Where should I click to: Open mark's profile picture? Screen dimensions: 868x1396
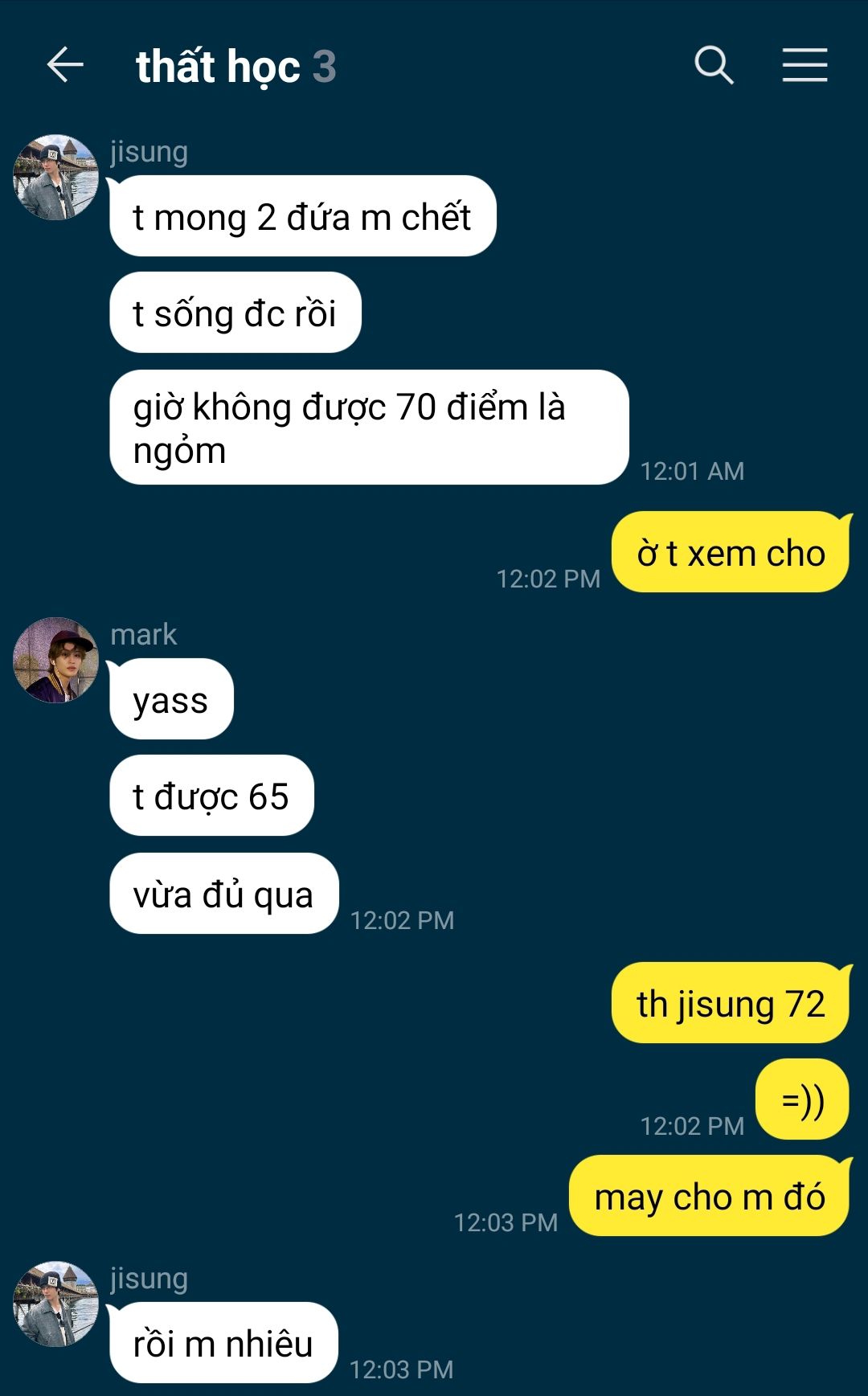point(56,660)
